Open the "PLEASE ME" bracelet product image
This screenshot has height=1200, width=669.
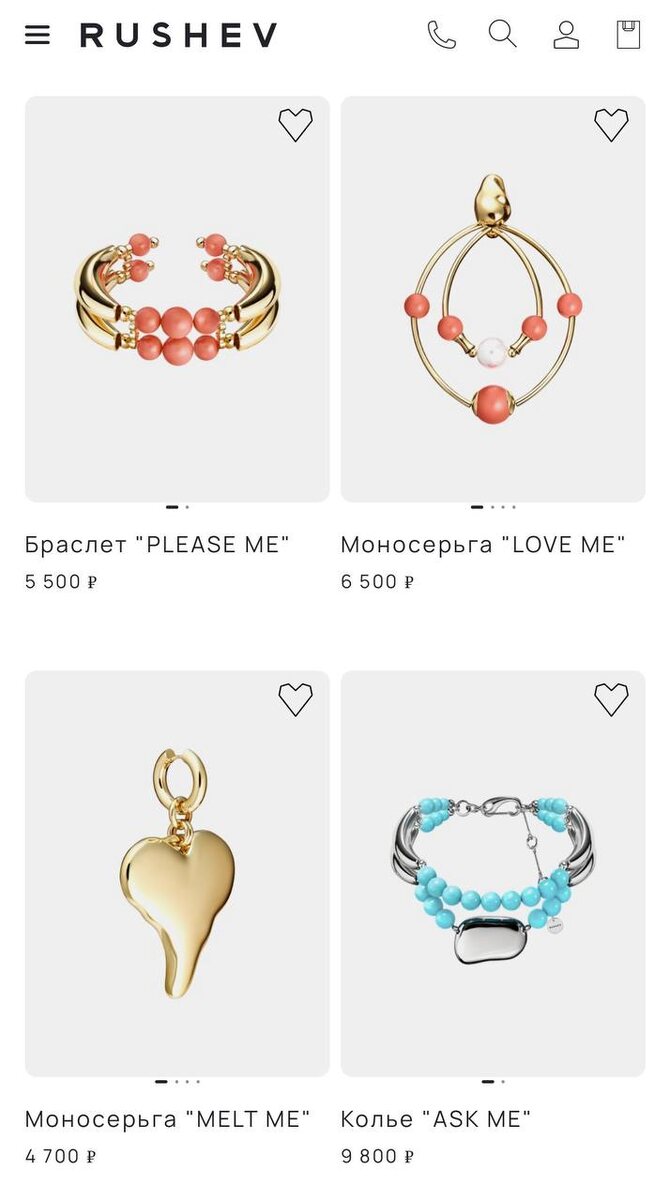[177, 299]
